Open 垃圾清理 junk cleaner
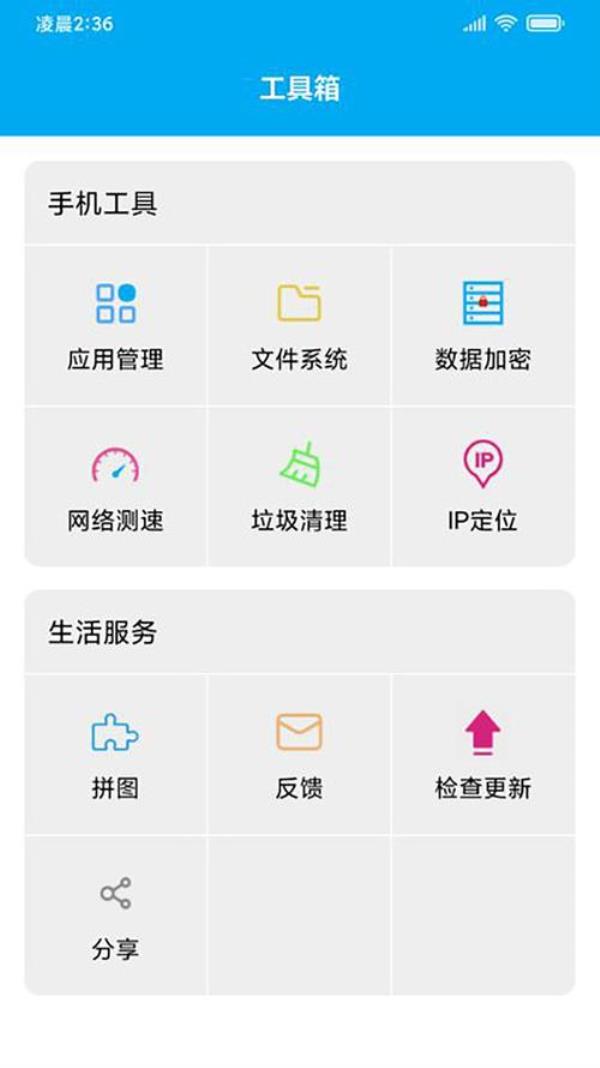This screenshot has height=1068, width=600. coord(299,487)
